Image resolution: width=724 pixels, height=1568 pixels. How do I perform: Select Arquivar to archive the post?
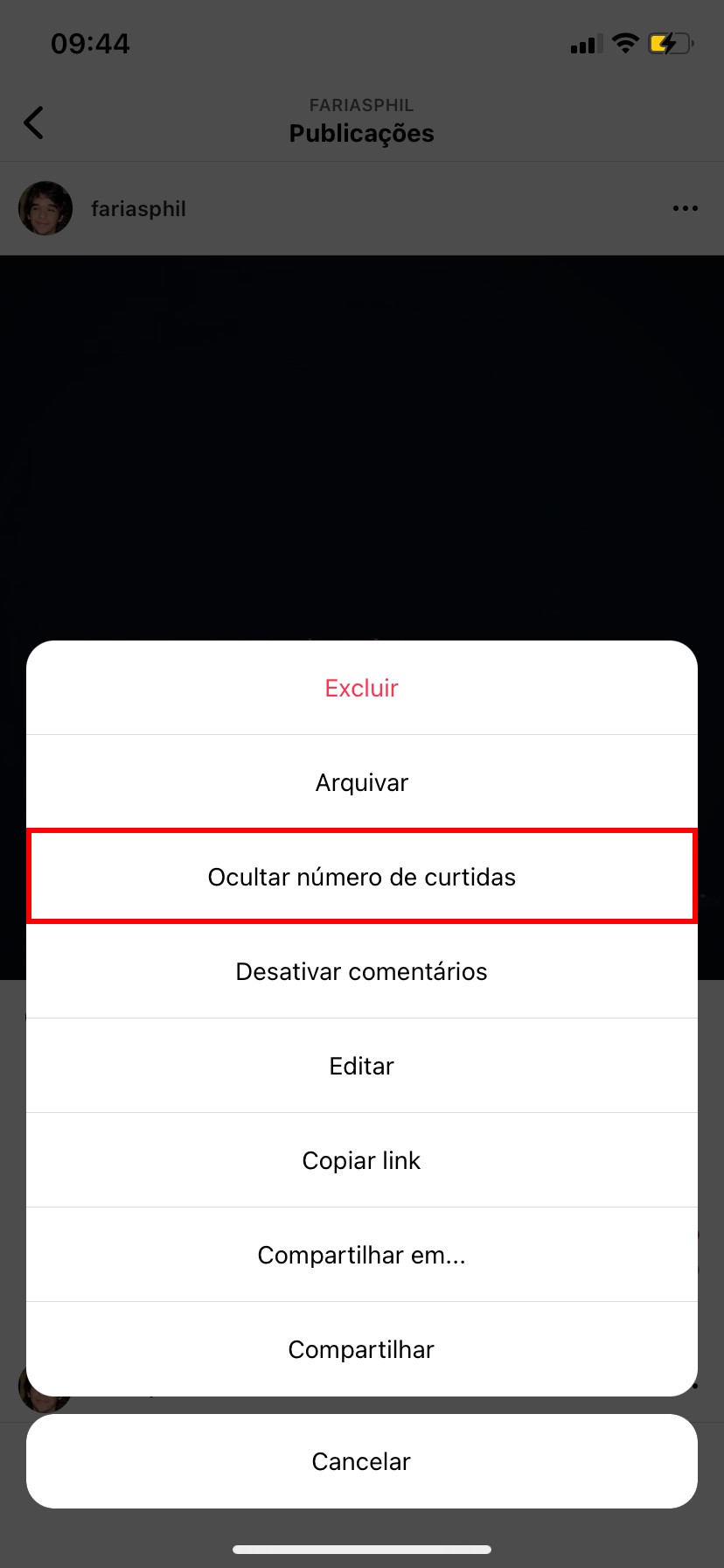(x=361, y=782)
